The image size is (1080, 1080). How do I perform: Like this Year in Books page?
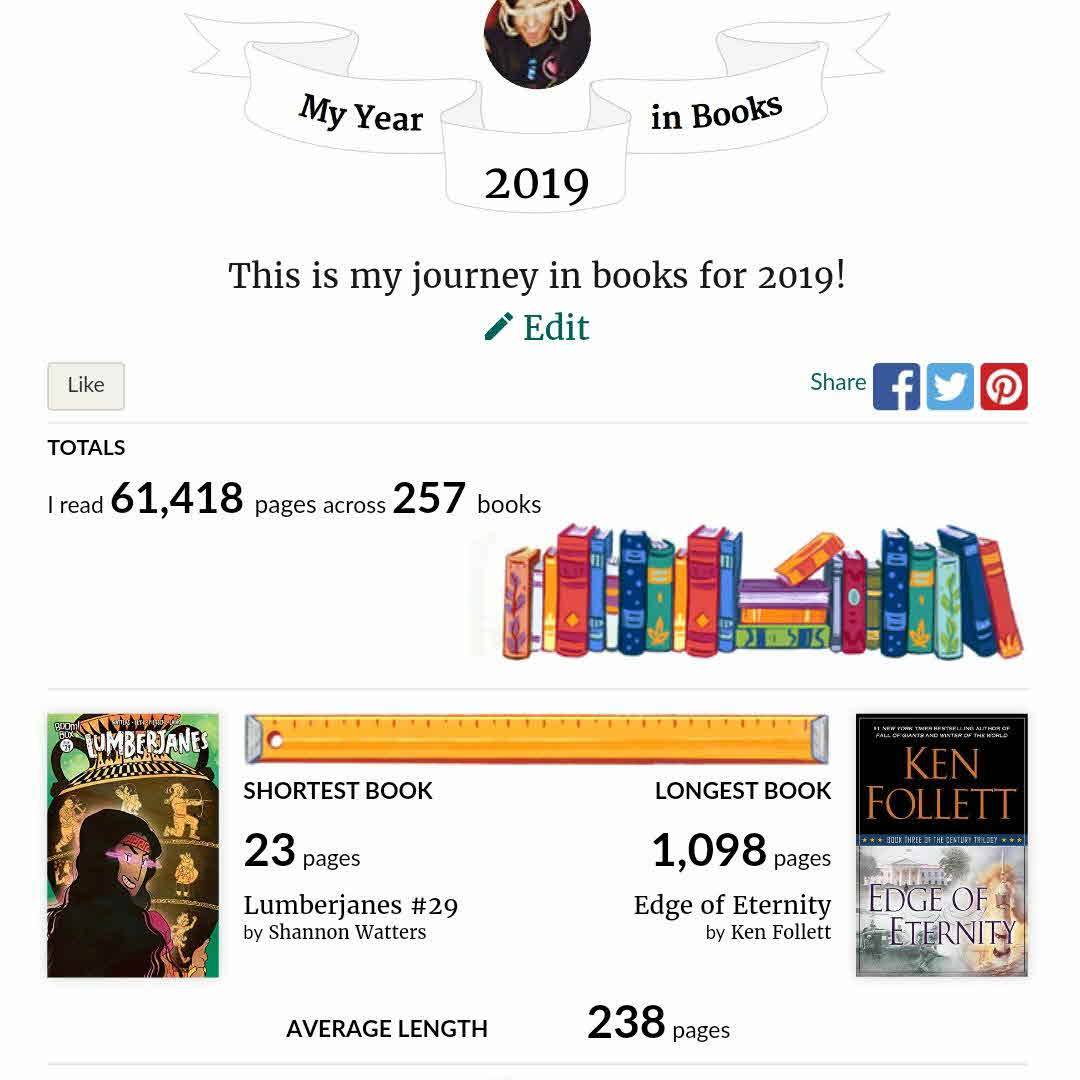86,386
